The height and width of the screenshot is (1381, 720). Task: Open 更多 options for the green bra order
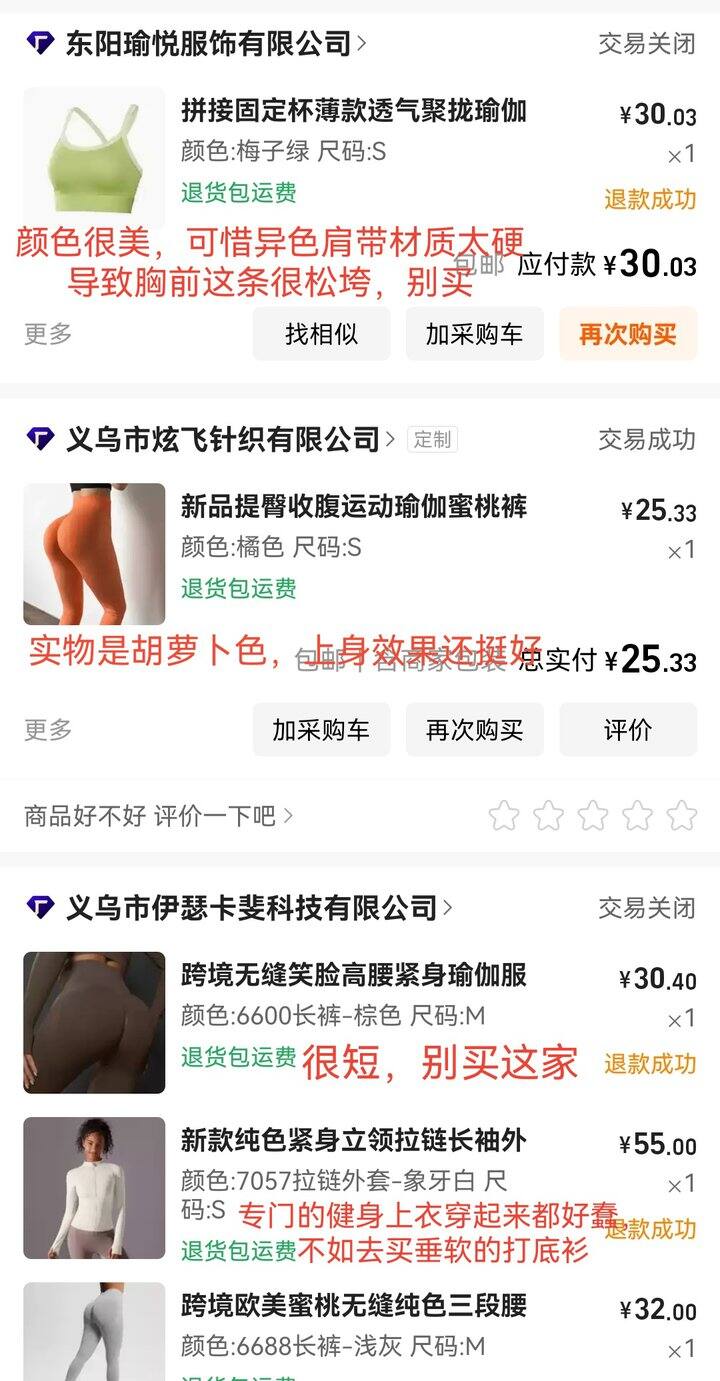tap(48, 334)
